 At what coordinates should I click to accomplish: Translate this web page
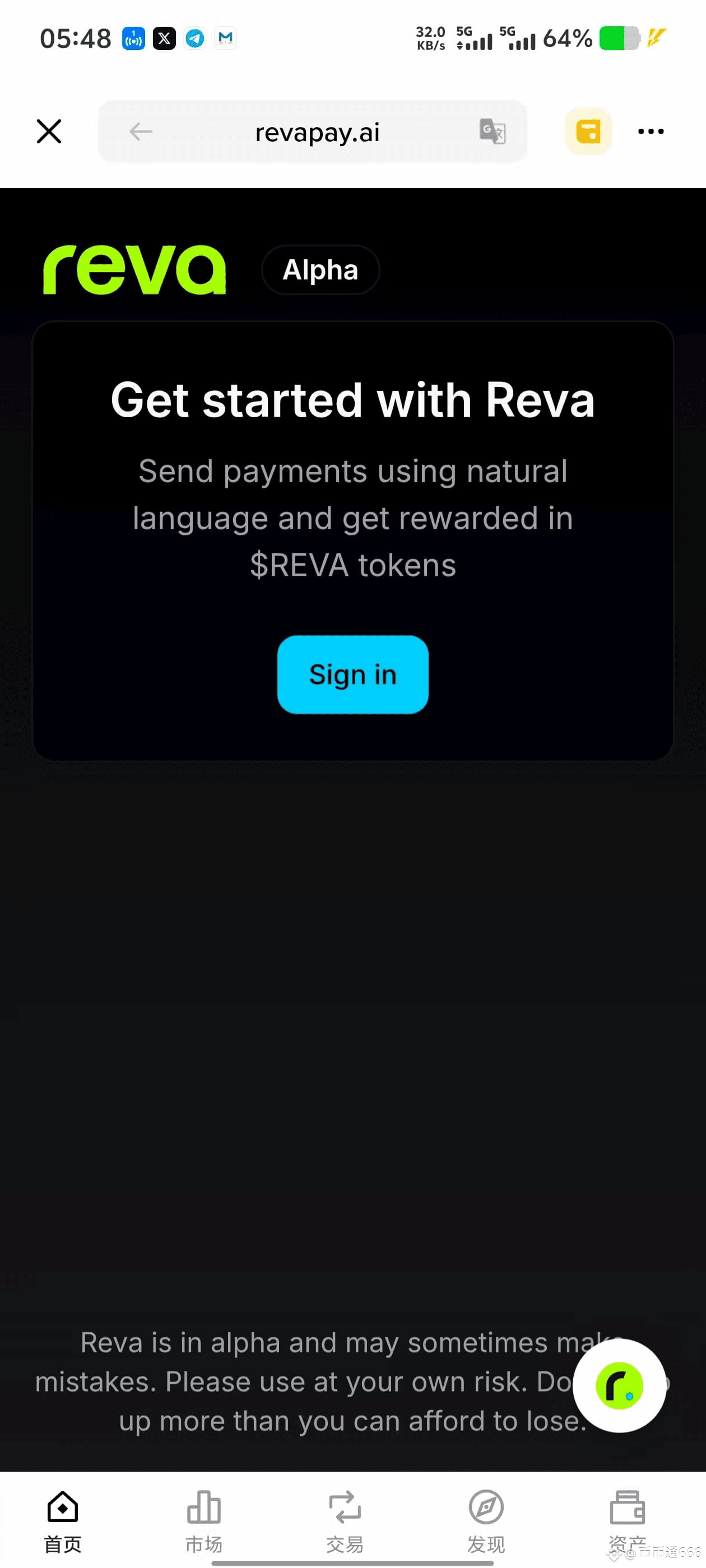click(x=492, y=132)
